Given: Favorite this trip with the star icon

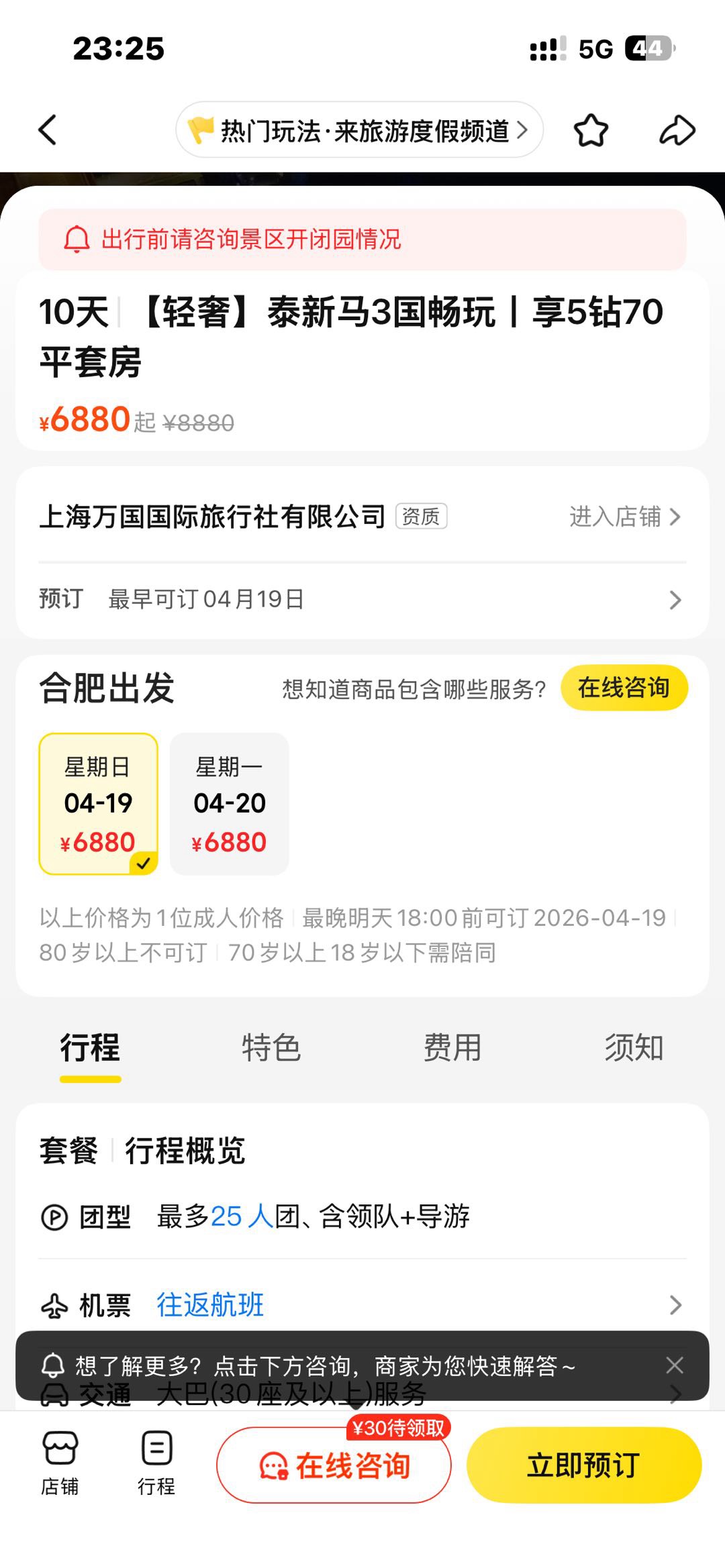Looking at the screenshot, I should pos(591,130).
